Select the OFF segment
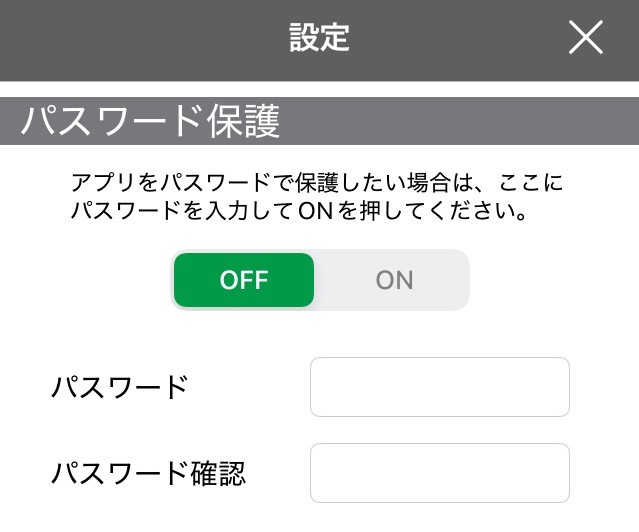 pos(244,280)
